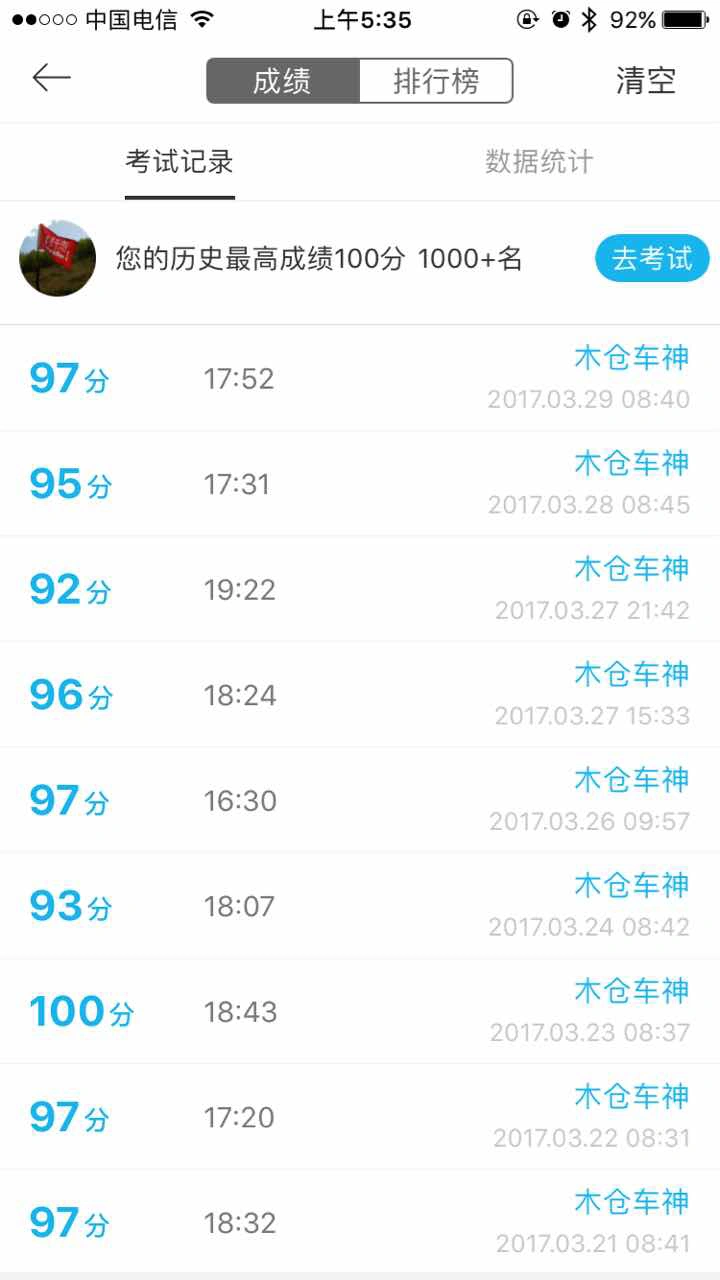Open the record dated 2017.03.21 08:41
This screenshot has width=720, height=1280.
(360, 1222)
